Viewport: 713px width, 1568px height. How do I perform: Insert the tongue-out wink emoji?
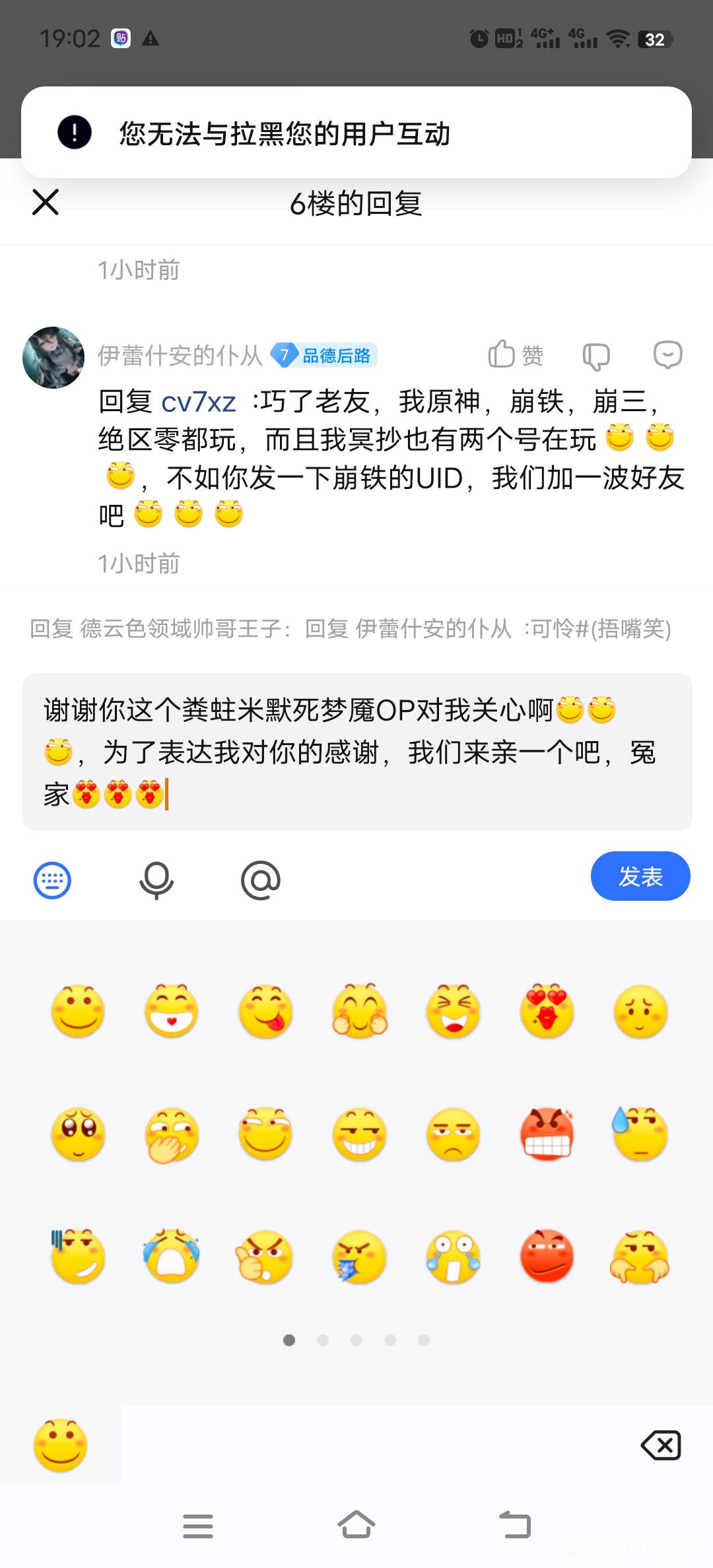(265, 1011)
